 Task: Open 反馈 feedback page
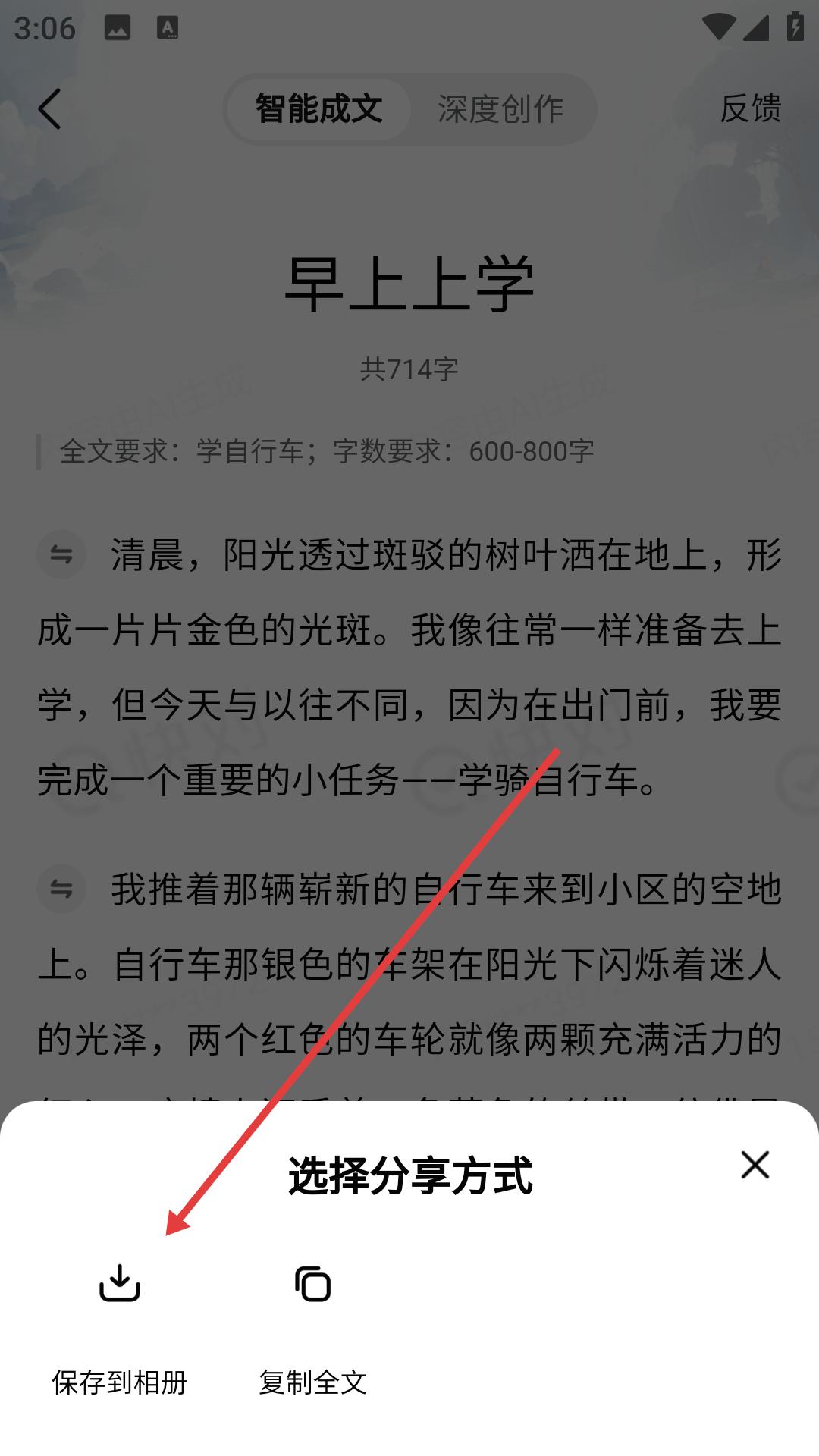click(x=749, y=108)
